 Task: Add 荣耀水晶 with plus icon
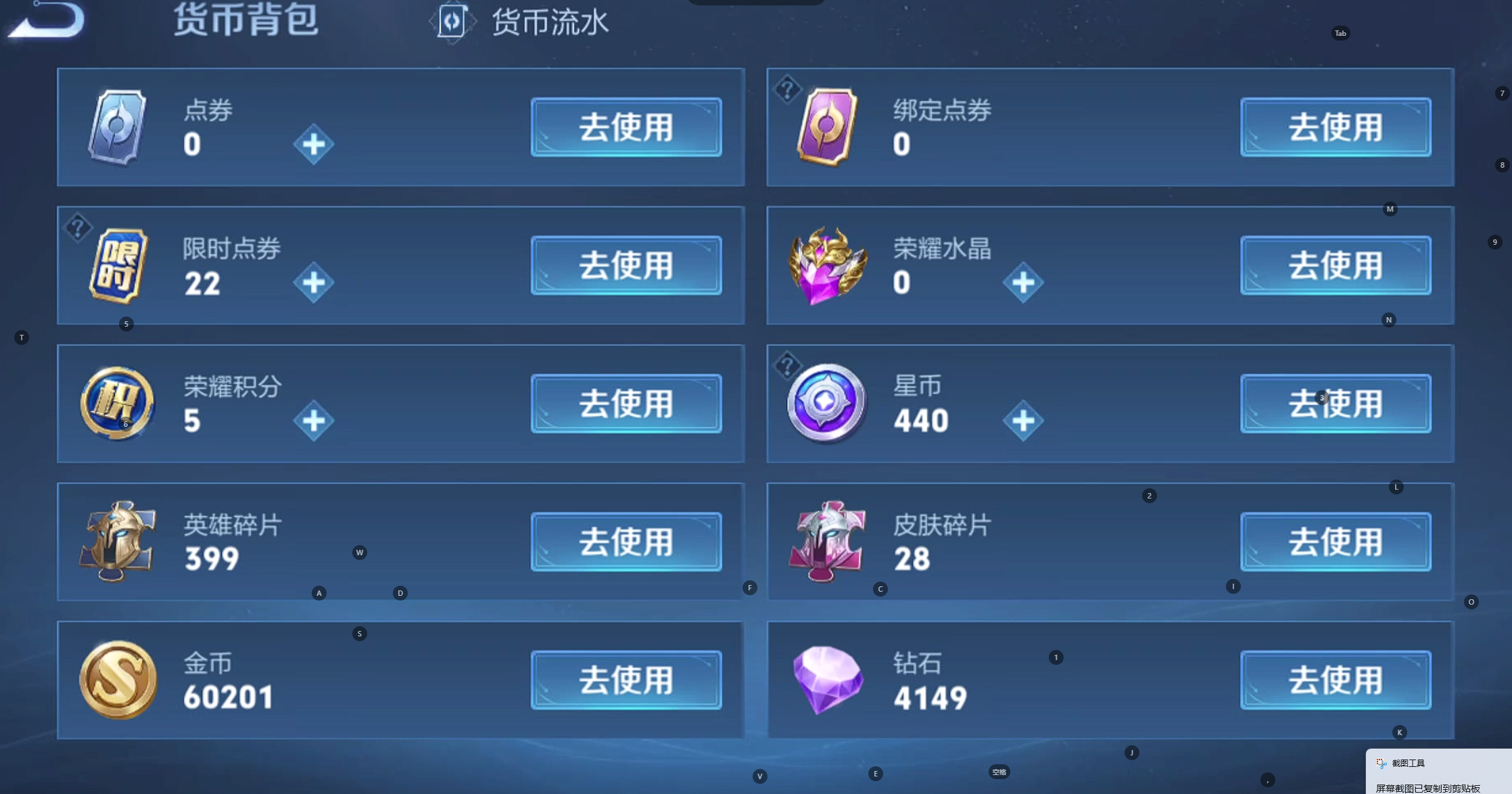pyautogui.click(x=1023, y=283)
